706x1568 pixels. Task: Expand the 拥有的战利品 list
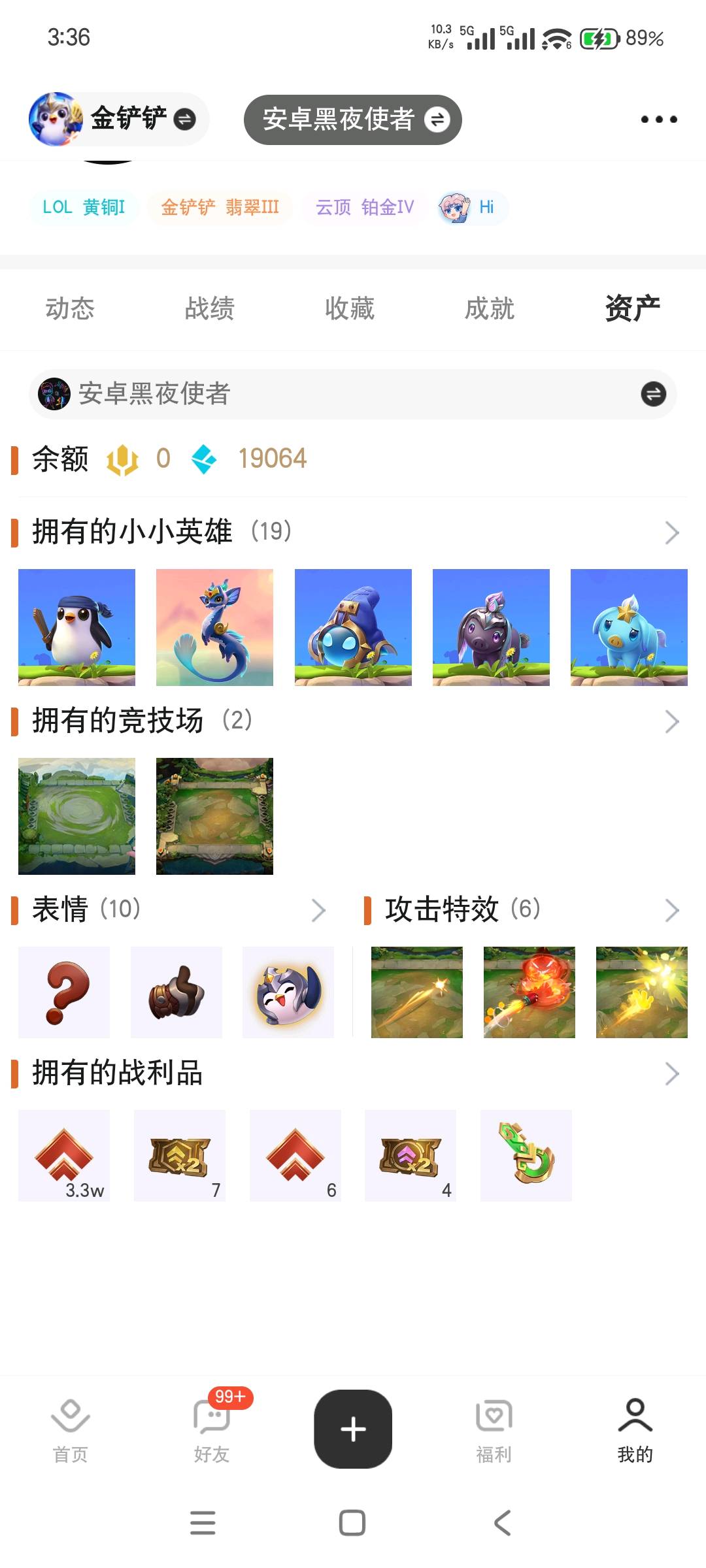coord(671,1073)
